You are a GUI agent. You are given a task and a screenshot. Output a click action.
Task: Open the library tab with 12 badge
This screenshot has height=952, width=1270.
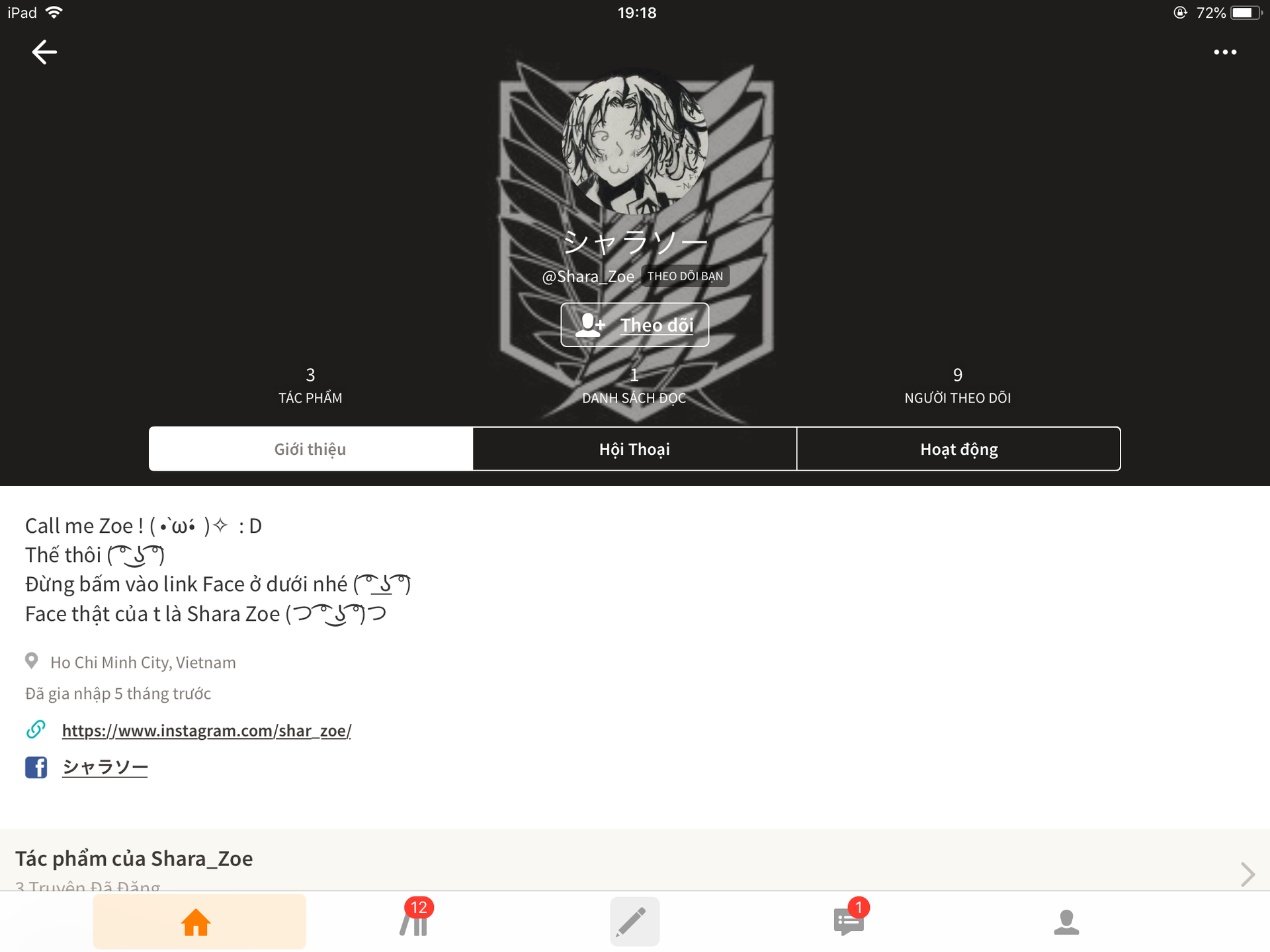click(x=415, y=922)
